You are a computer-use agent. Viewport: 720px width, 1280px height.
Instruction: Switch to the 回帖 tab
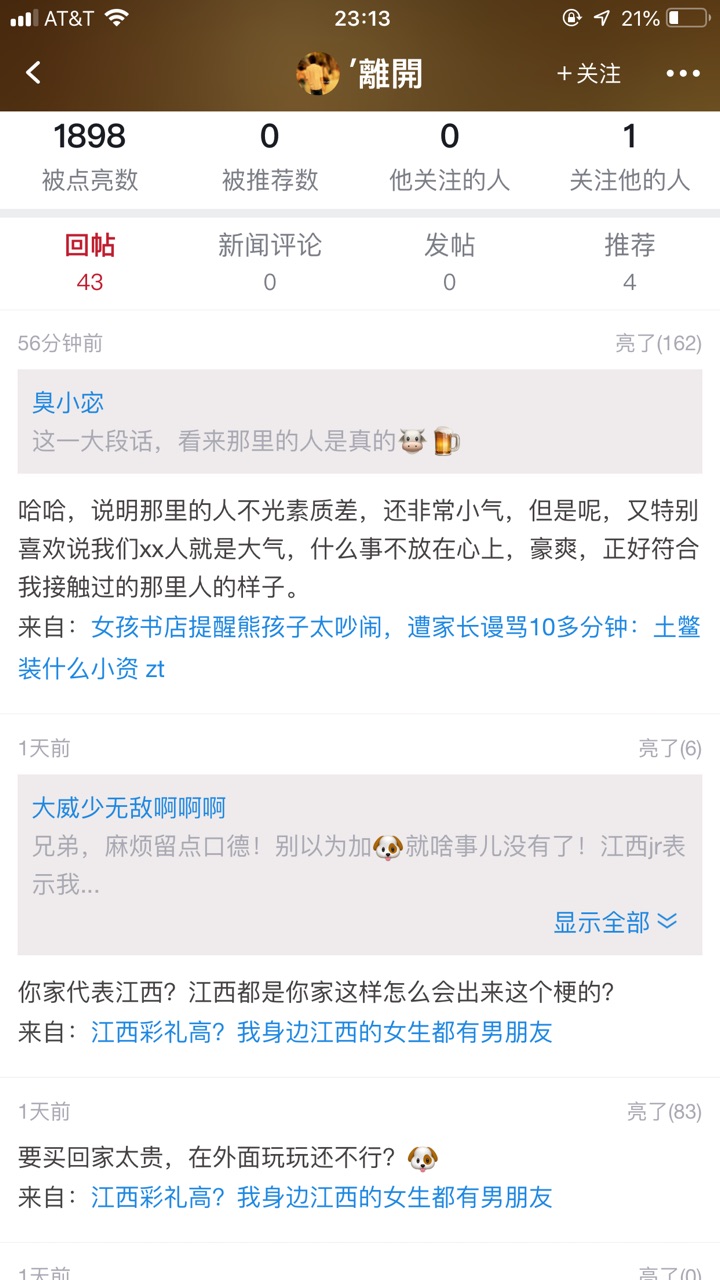point(90,262)
